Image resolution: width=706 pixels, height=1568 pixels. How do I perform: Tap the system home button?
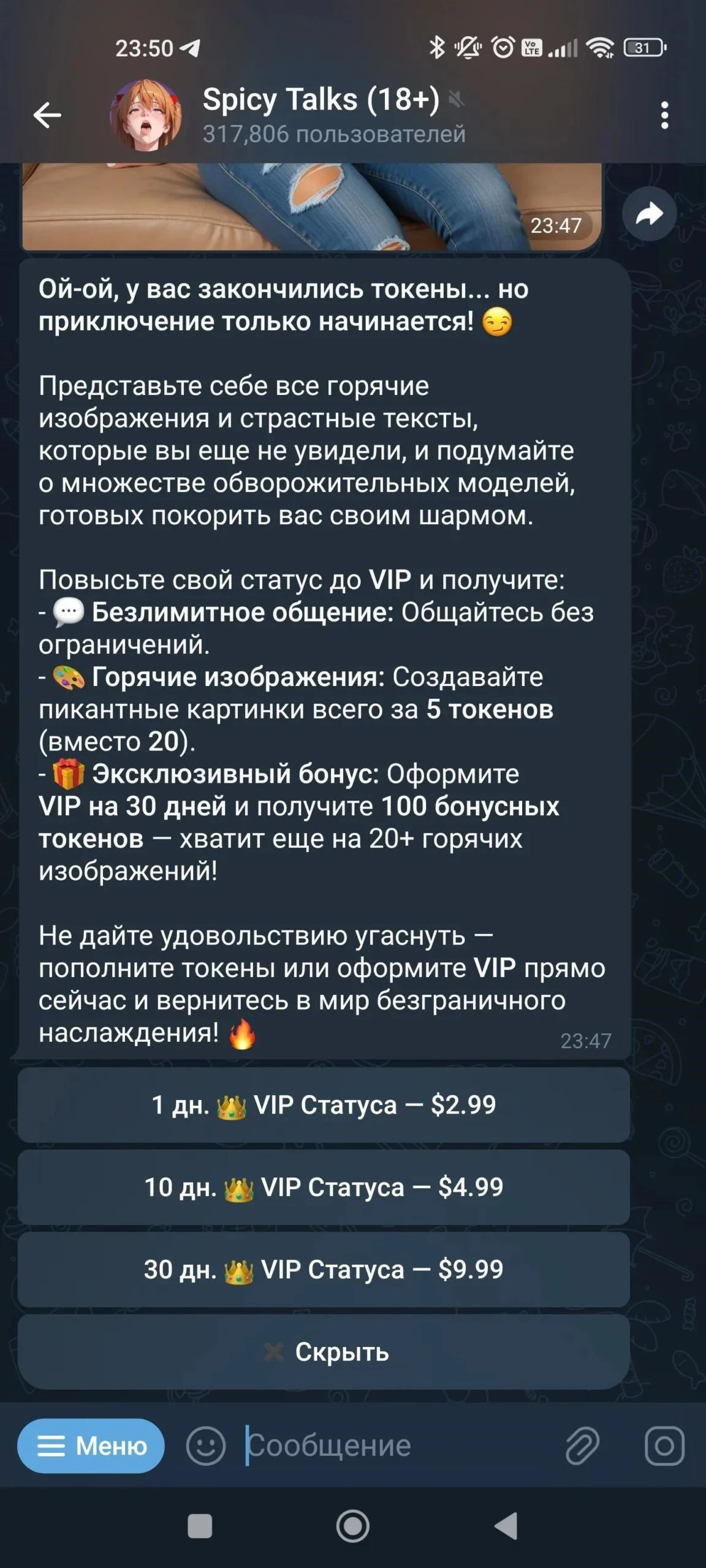coord(353,1526)
